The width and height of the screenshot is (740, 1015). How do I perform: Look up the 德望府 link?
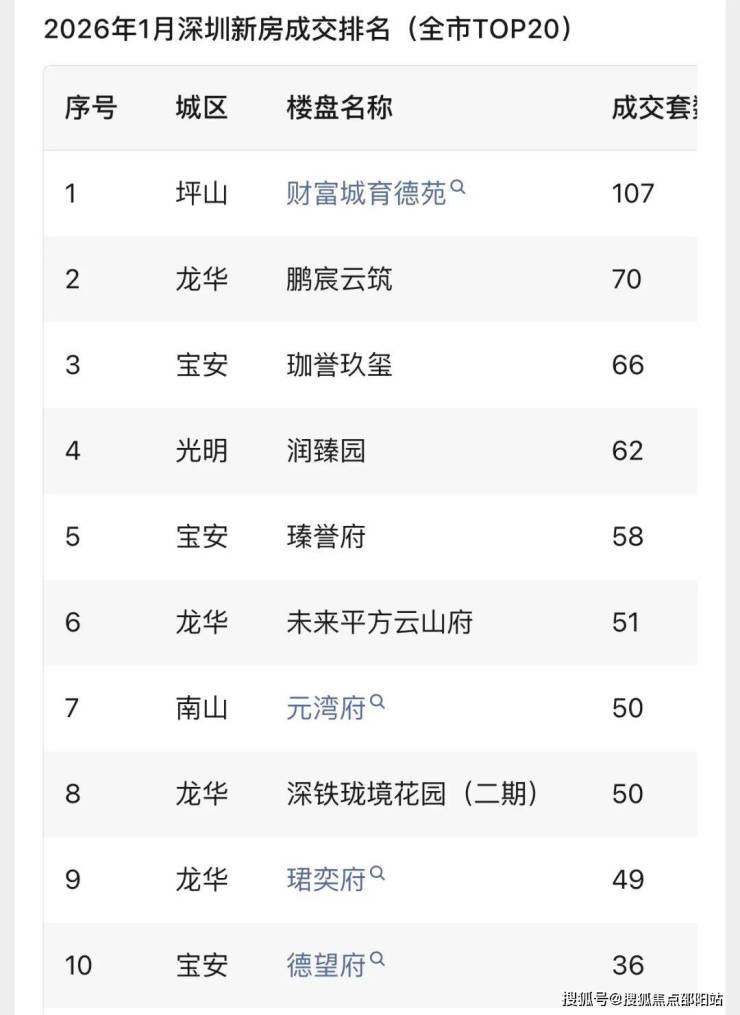[326, 965]
